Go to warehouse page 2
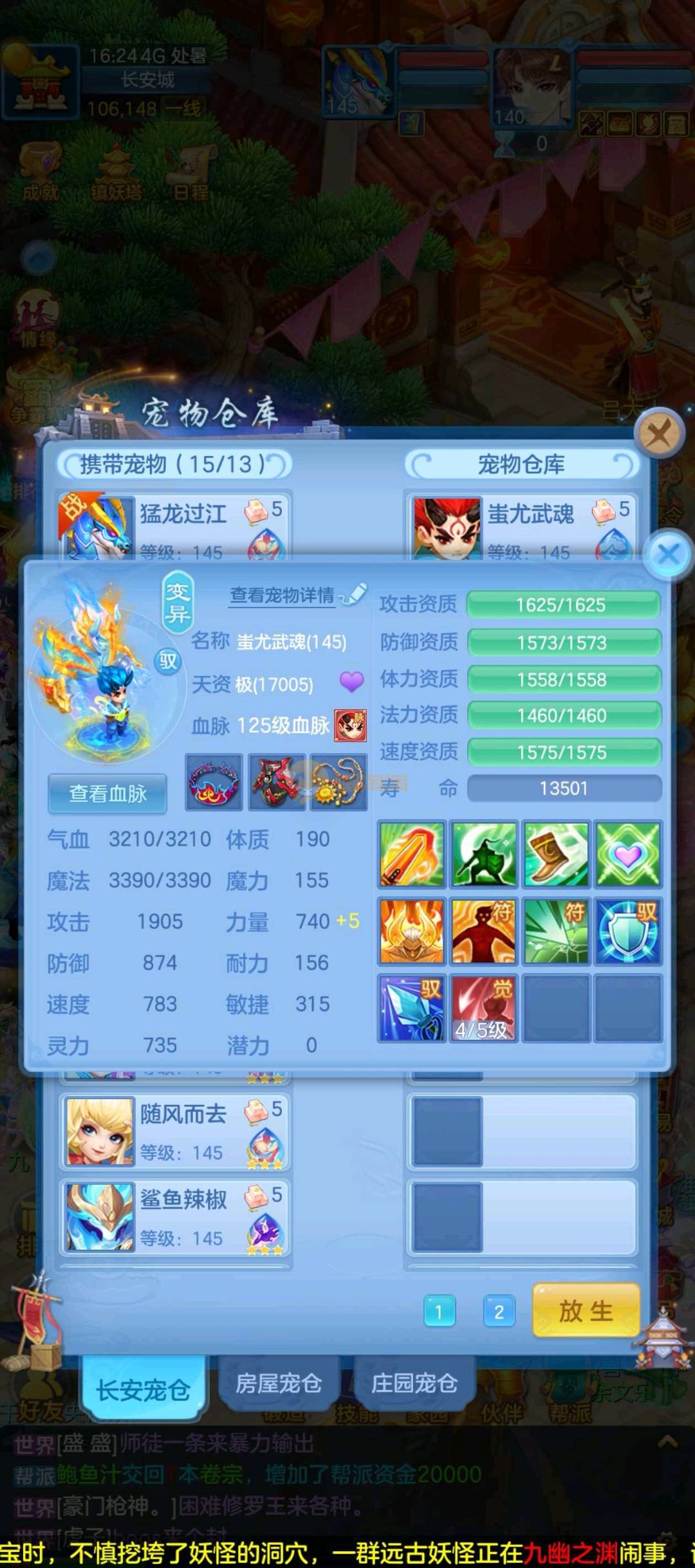The image size is (695, 1568). tap(499, 1312)
